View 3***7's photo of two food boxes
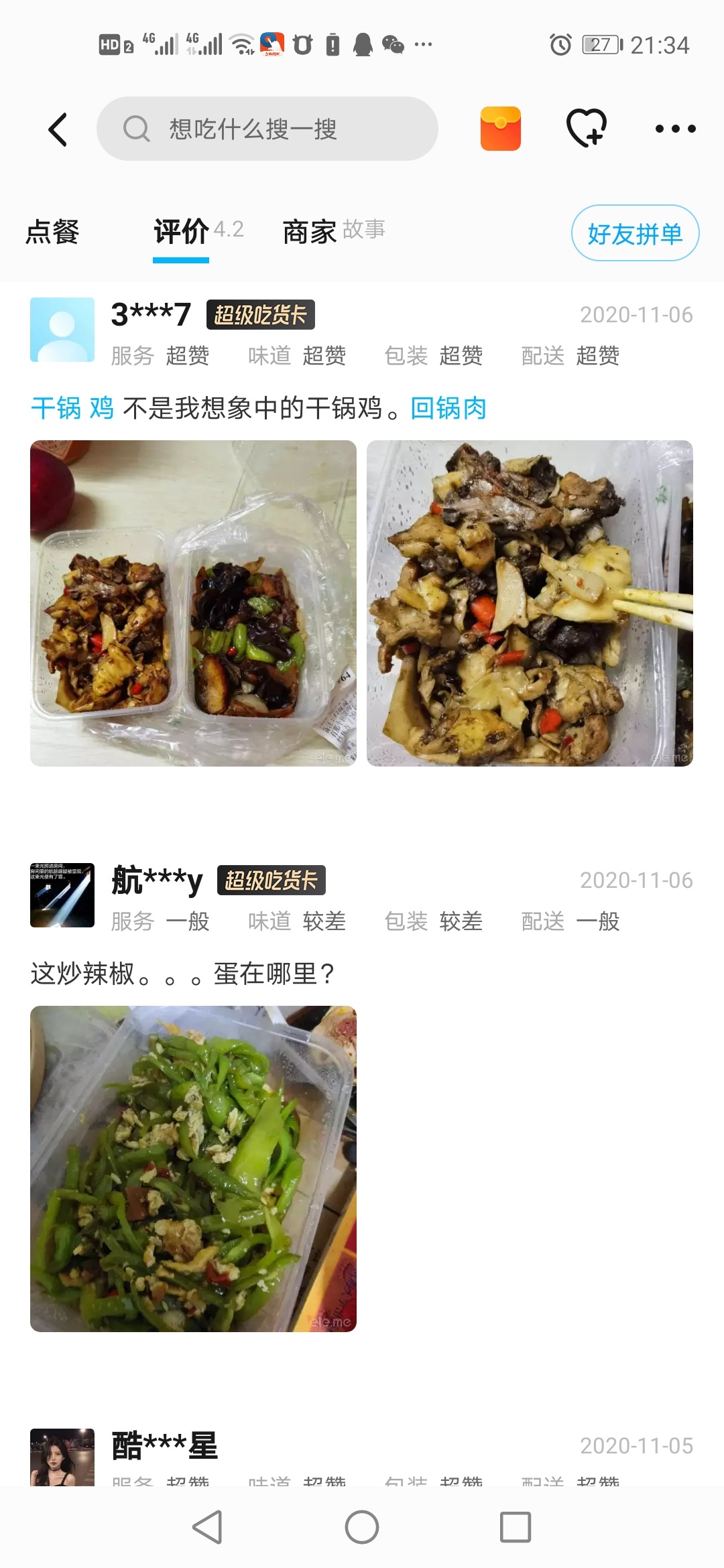 click(x=193, y=603)
